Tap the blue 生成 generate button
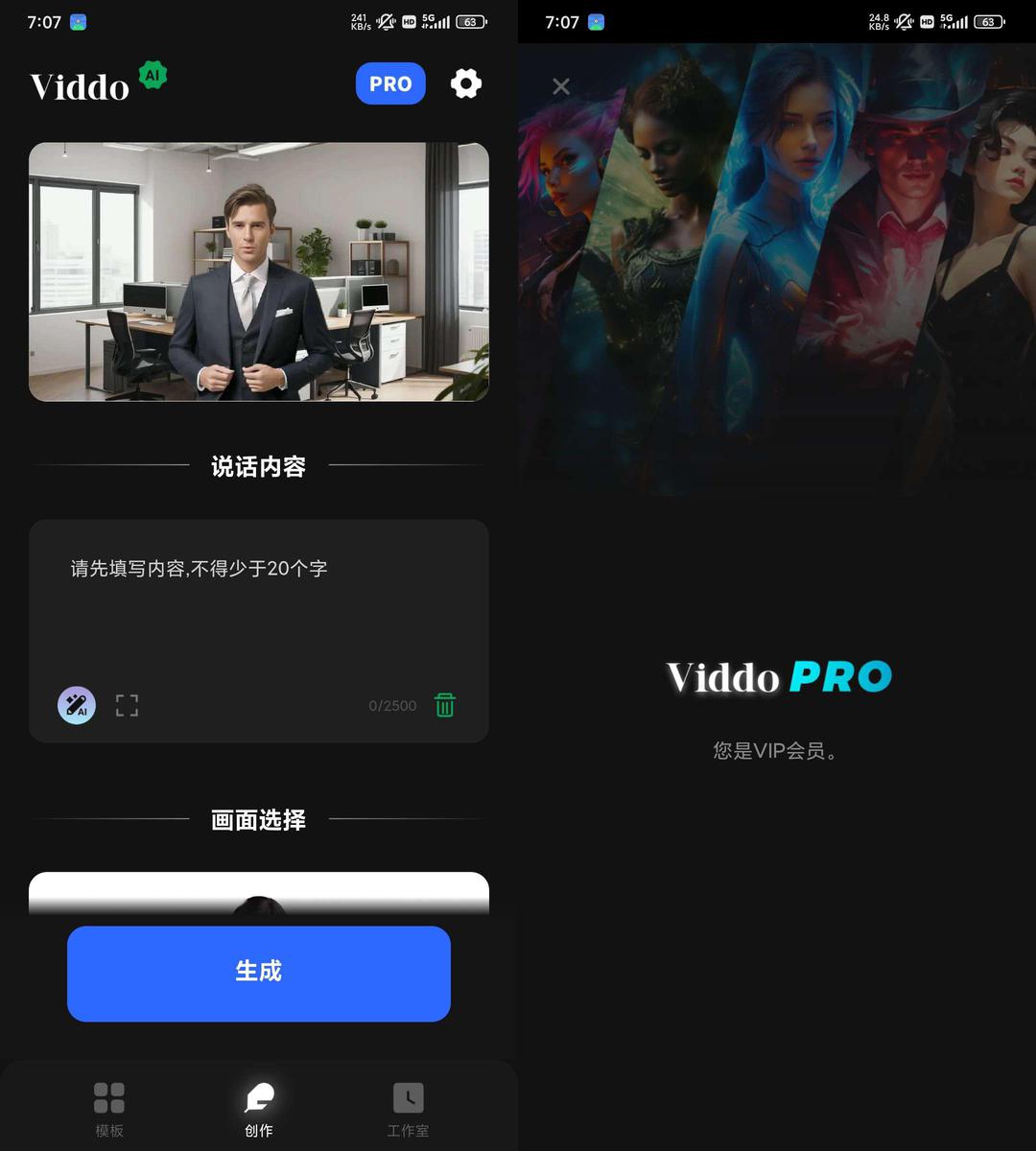The height and width of the screenshot is (1151, 1036). [259, 973]
